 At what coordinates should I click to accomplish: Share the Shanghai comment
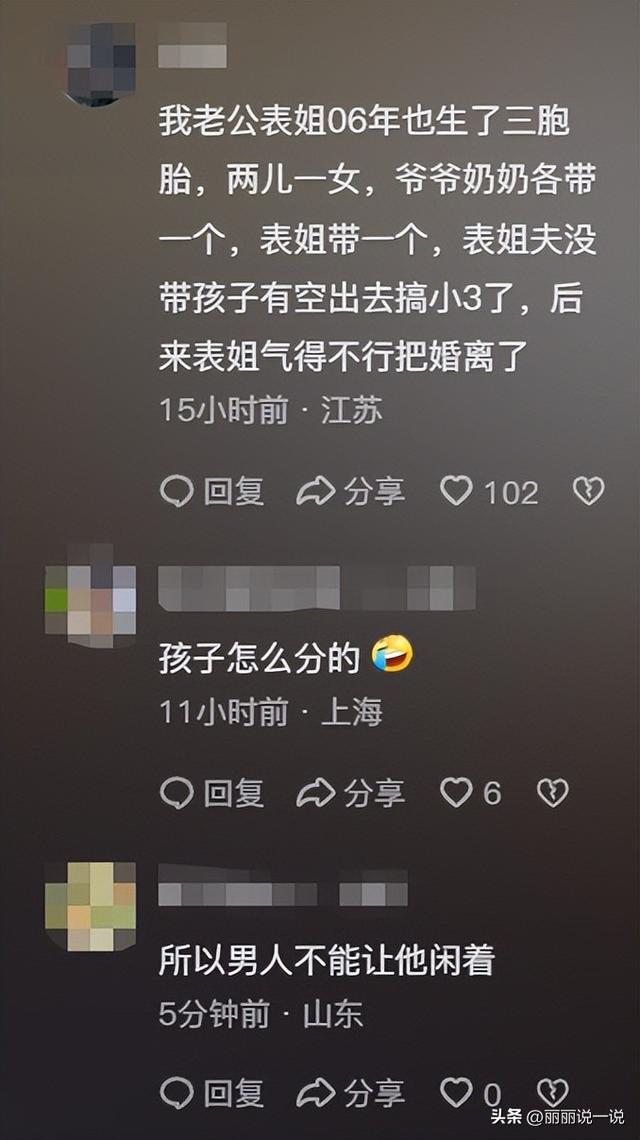351,792
